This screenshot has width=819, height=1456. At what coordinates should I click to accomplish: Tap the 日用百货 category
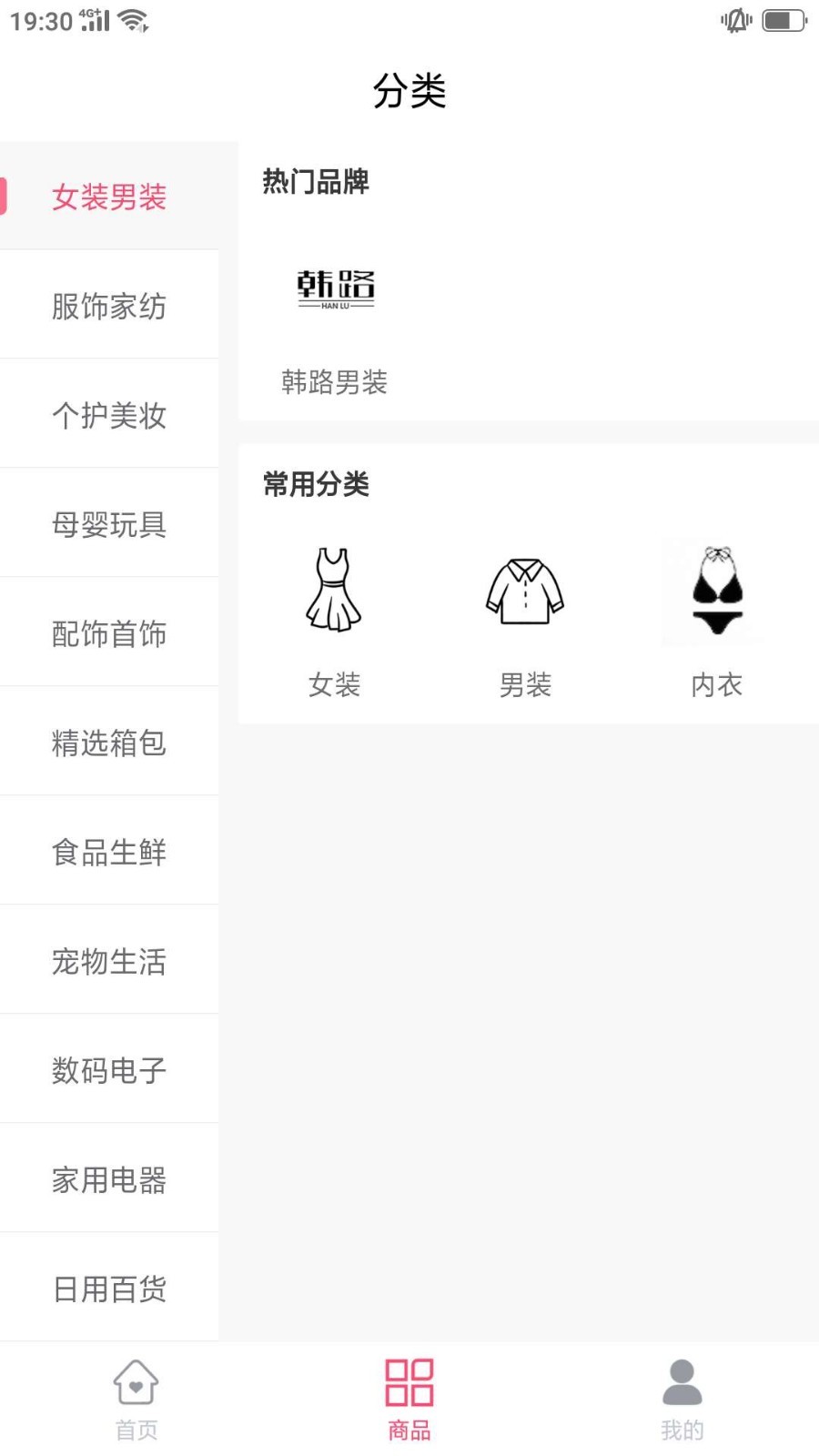(109, 1288)
